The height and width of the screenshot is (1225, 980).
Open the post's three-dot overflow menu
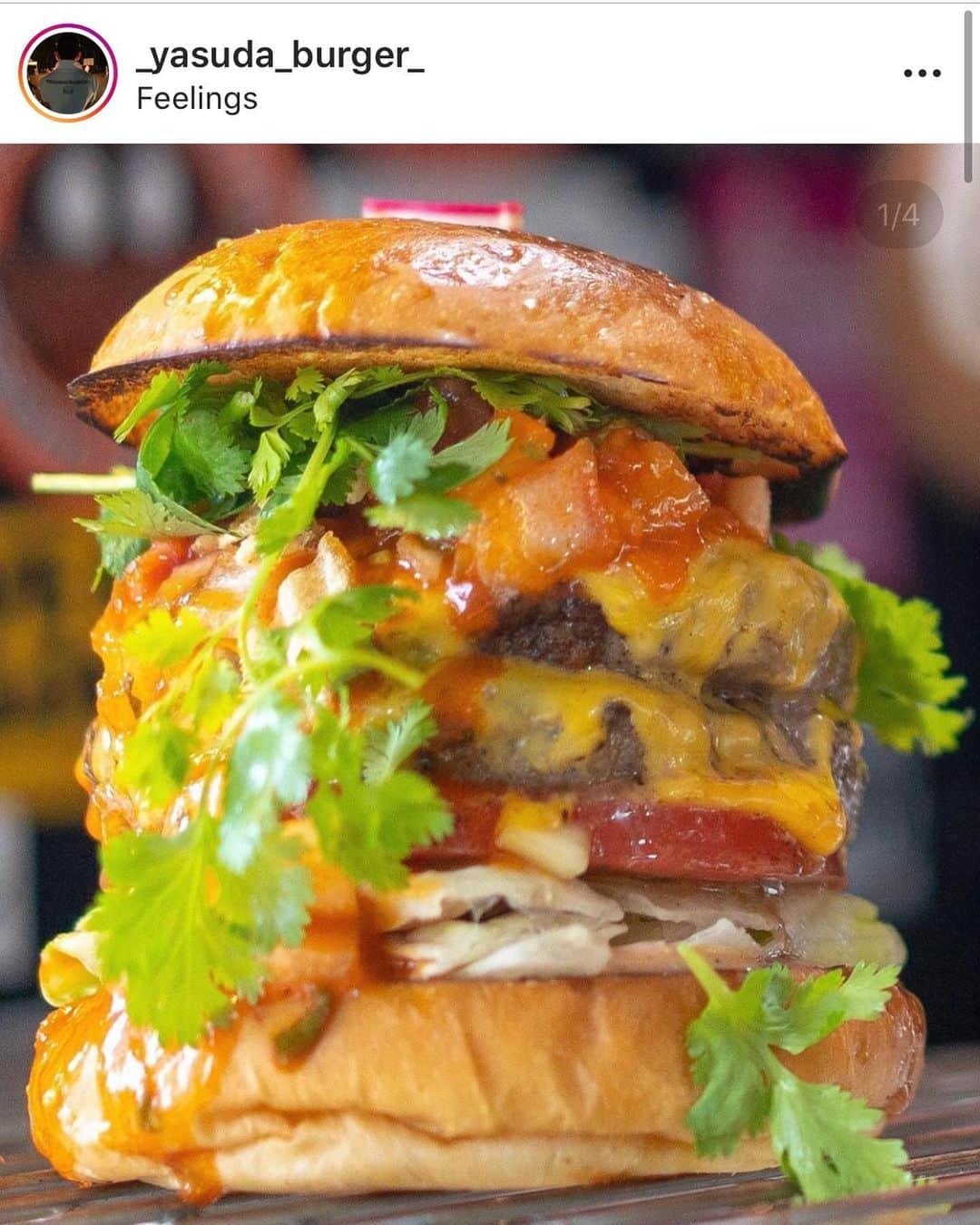(922, 73)
